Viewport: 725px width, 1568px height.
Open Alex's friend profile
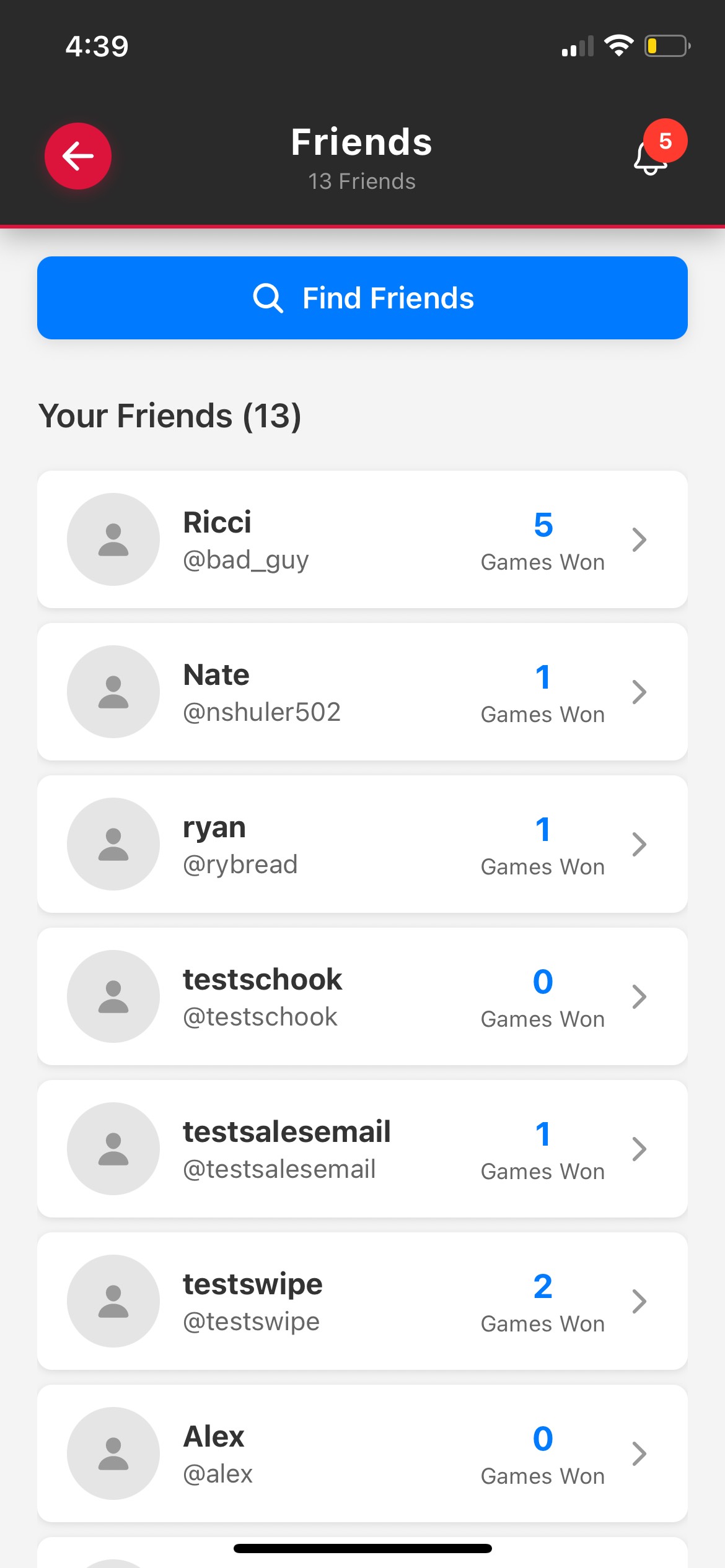(x=362, y=1453)
